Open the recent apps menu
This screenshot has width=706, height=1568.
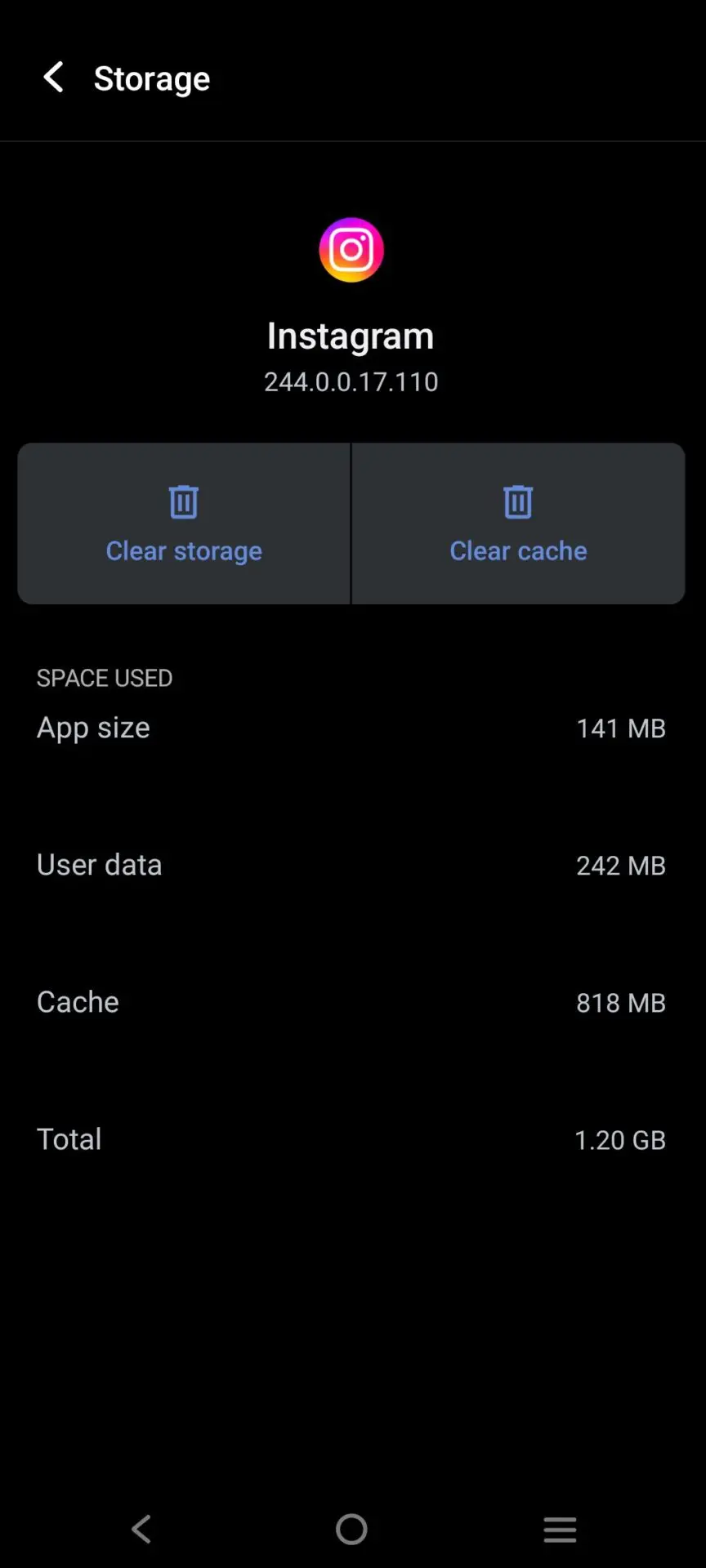[560, 1529]
